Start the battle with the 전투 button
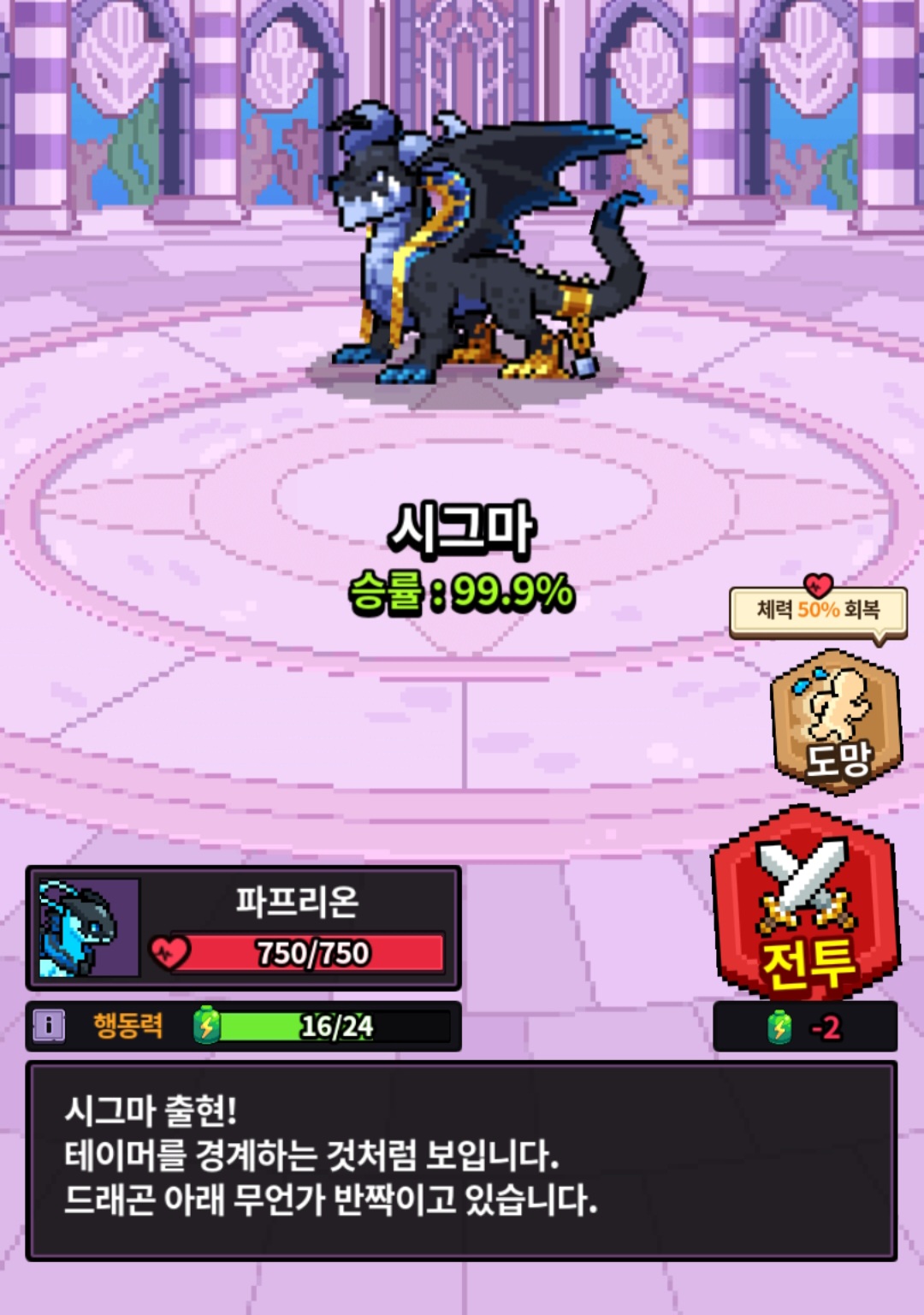This screenshot has width=924, height=1315. (x=805, y=905)
